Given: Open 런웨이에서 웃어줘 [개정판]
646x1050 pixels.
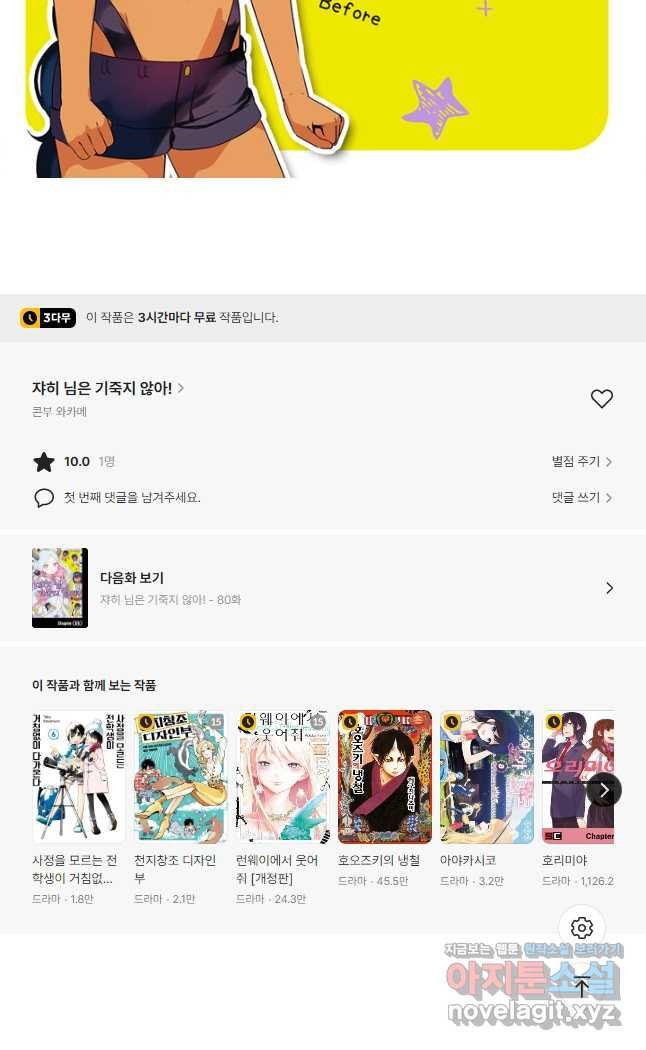Looking at the screenshot, I should click(x=283, y=777).
